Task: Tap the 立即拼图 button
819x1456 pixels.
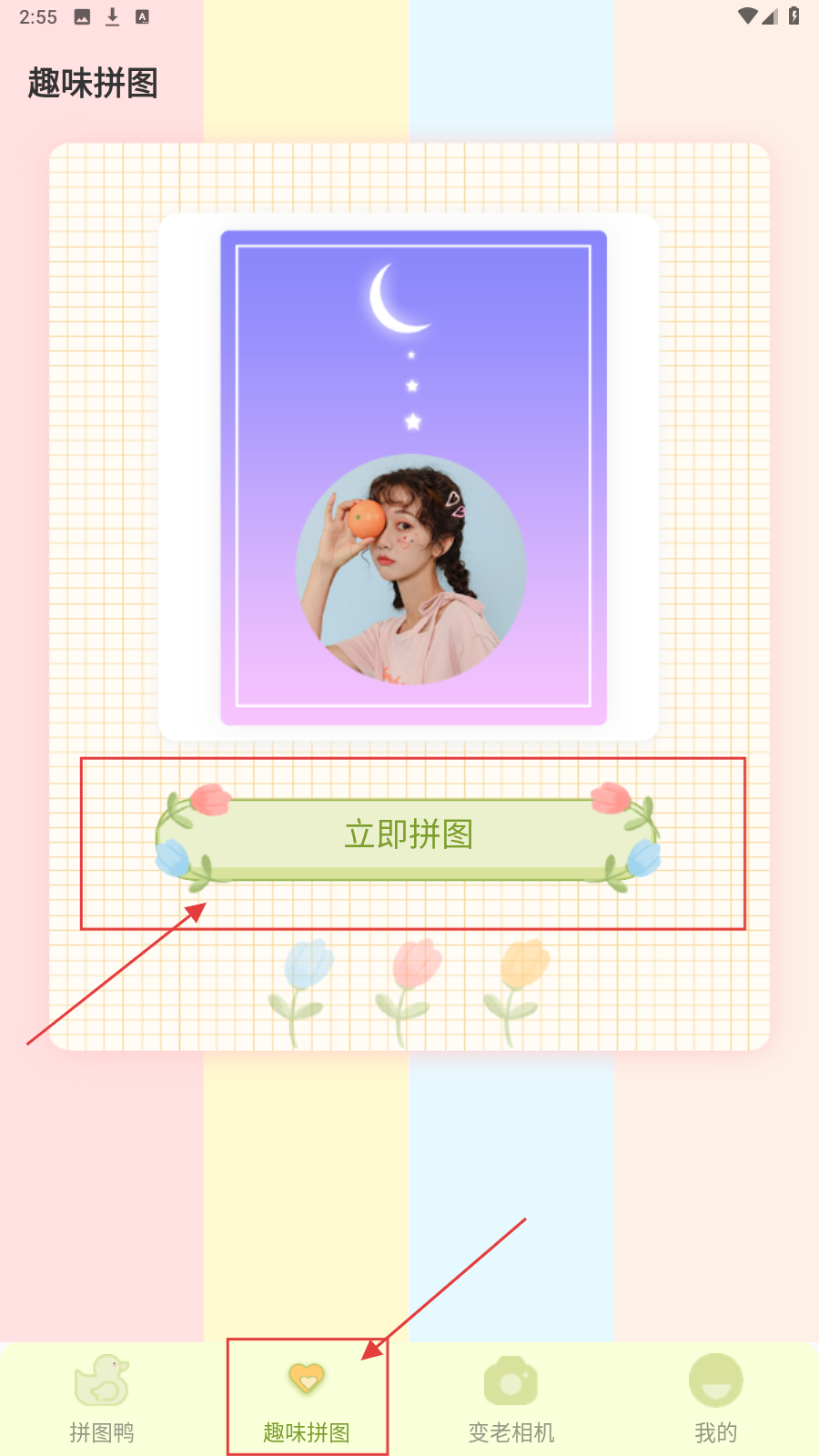Action: tap(409, 835)
